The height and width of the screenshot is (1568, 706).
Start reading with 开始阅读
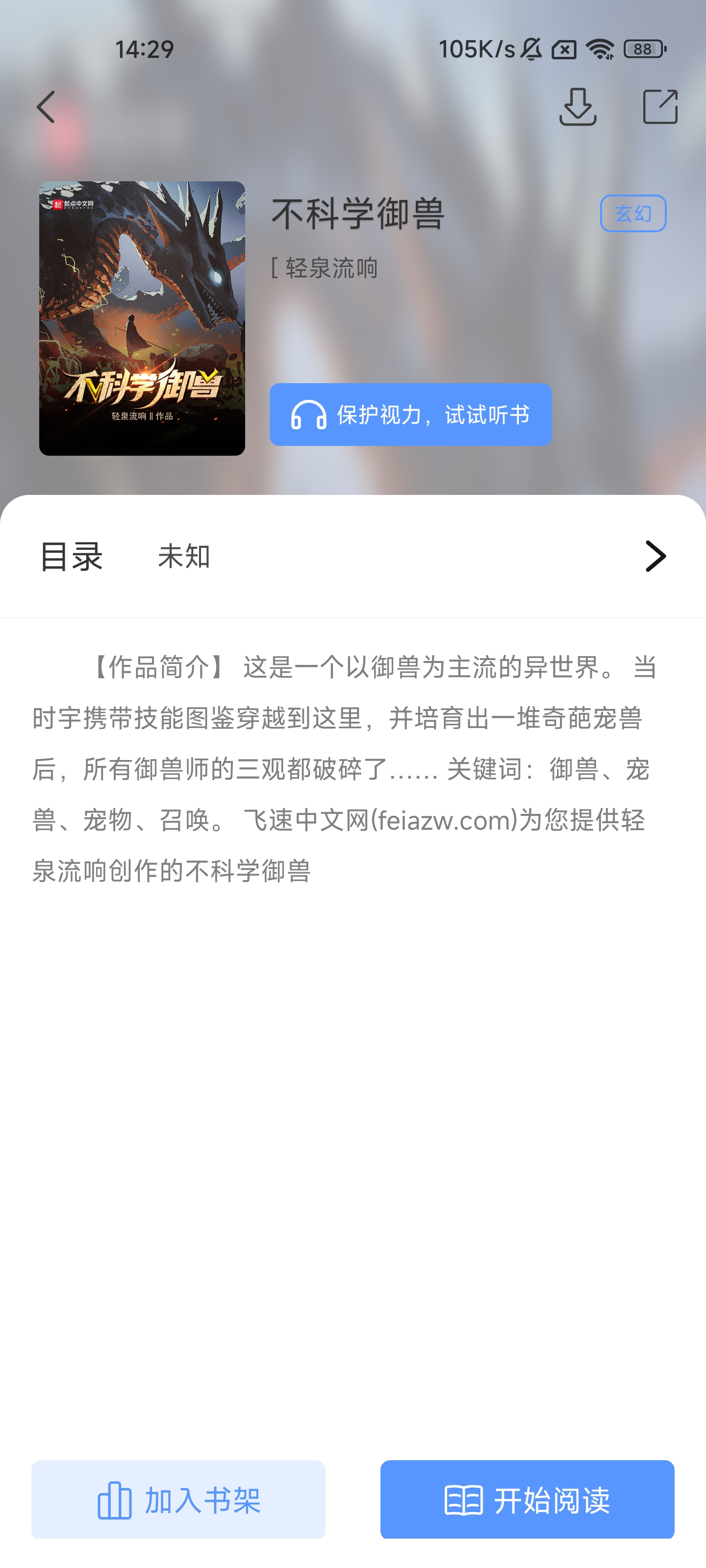click(527, 1498)
